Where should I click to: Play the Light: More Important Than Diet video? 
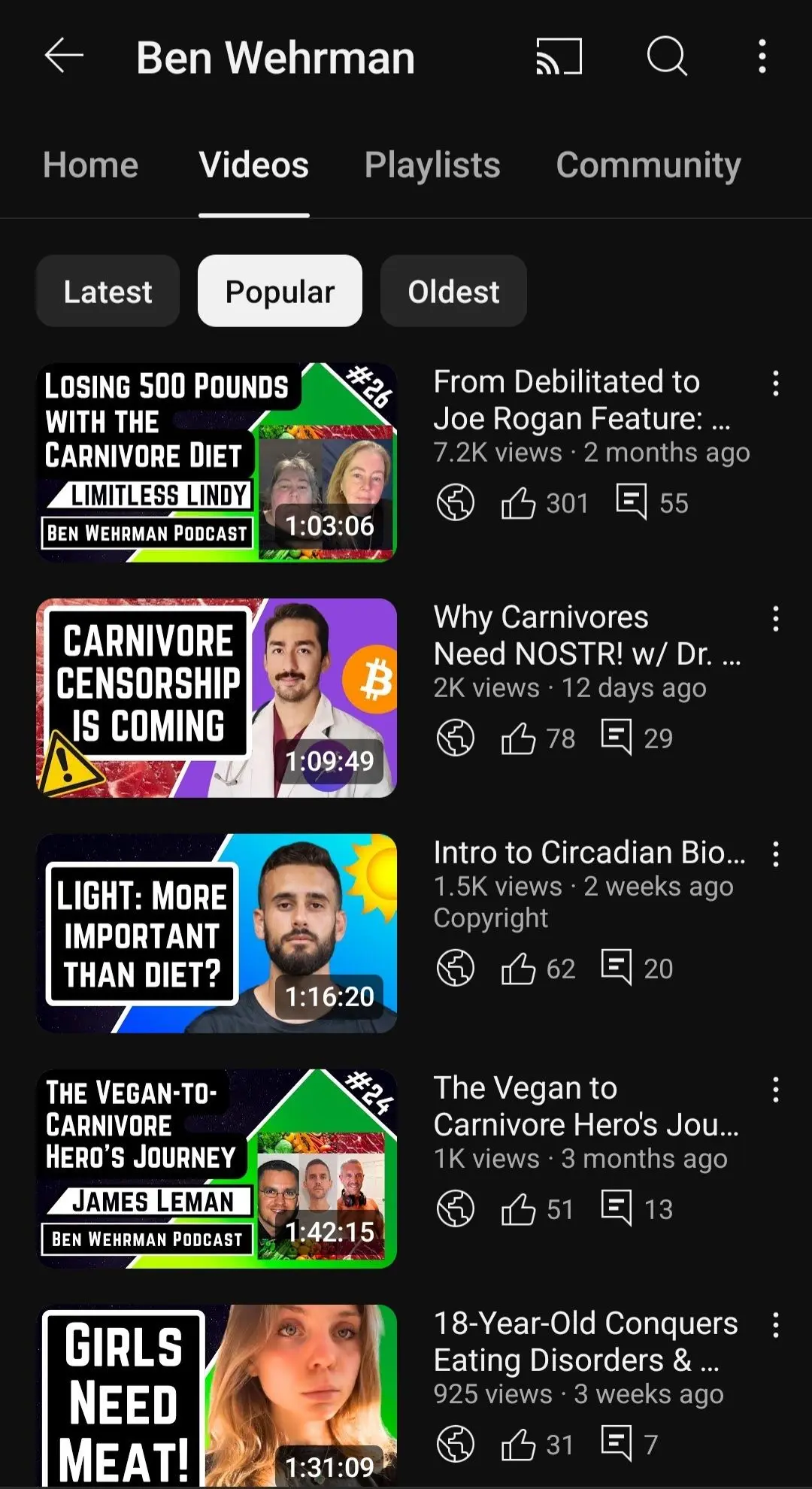coord(217,933)
